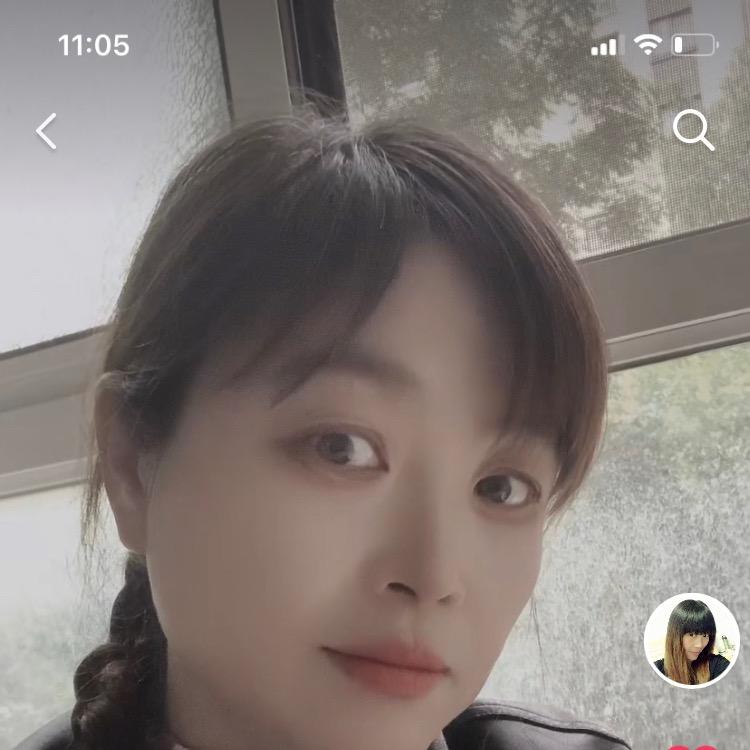750x750 pixels.
Task: Go back using the back arrow
Action: (46, 131)
